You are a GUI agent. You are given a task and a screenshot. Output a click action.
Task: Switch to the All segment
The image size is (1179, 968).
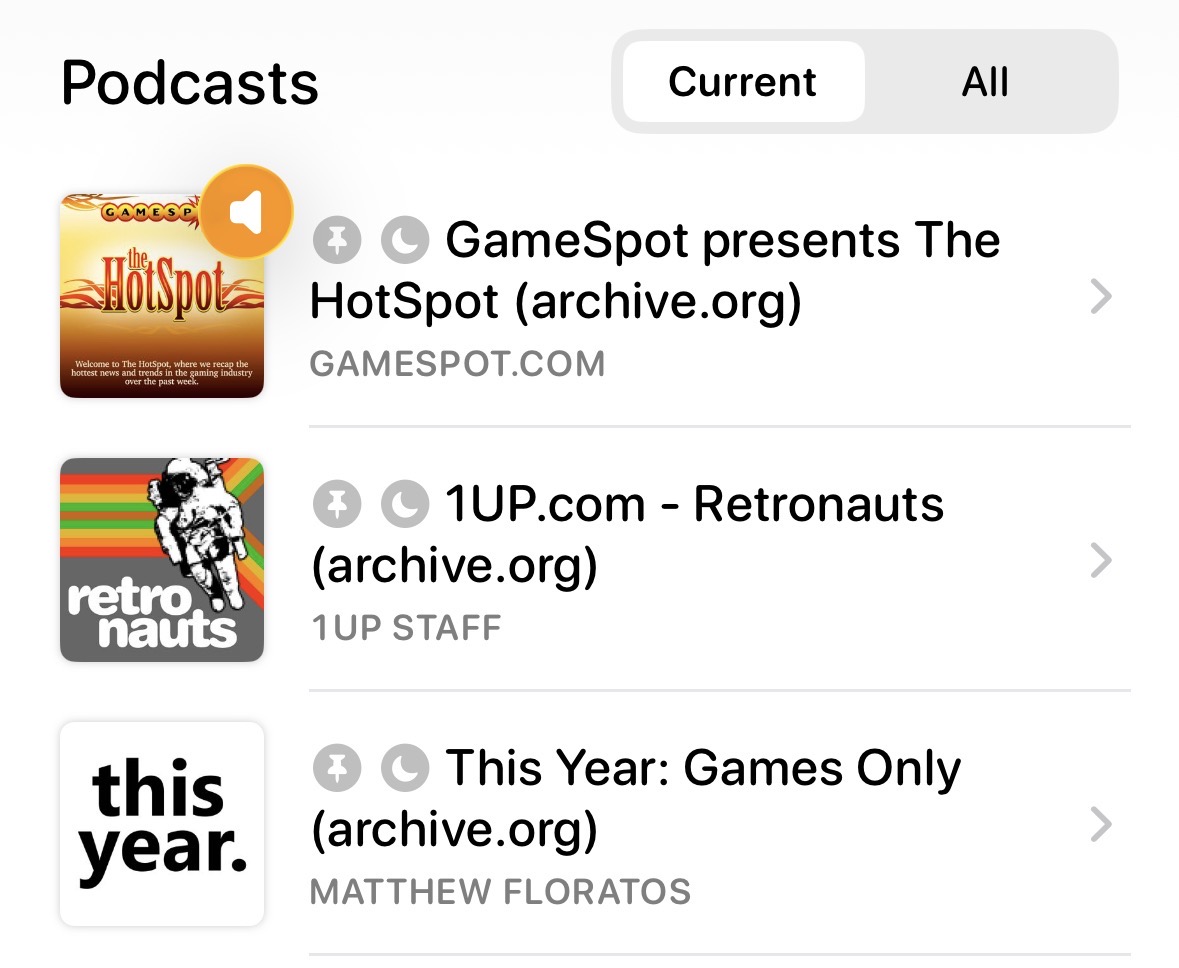pyautogui.click(x=985, y=82)
